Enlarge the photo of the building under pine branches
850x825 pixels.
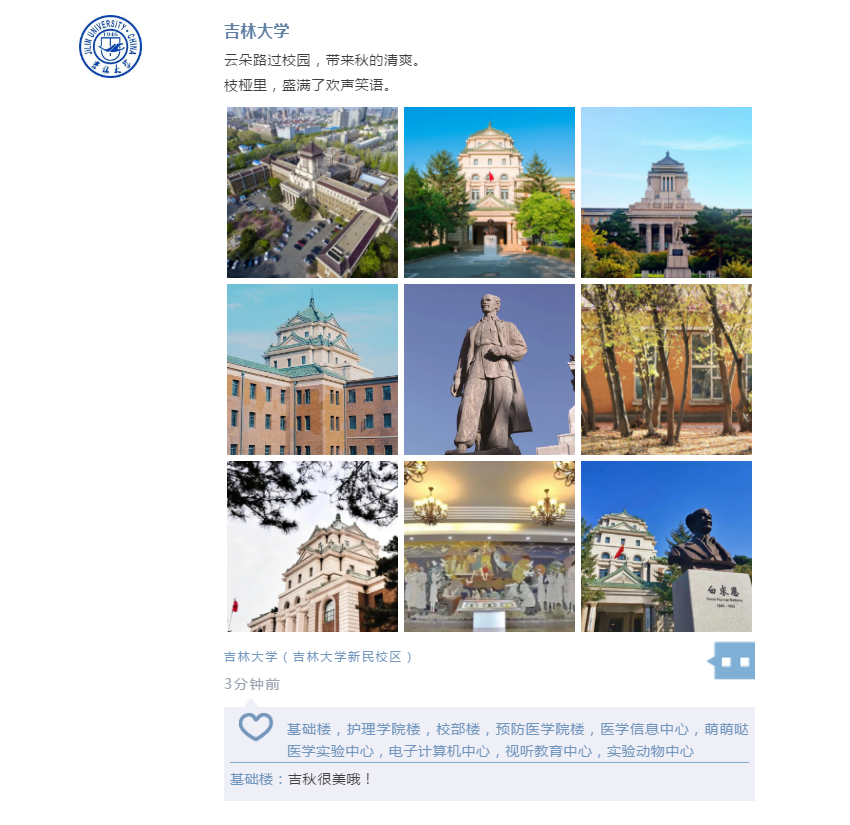click(x=312, y=546)
